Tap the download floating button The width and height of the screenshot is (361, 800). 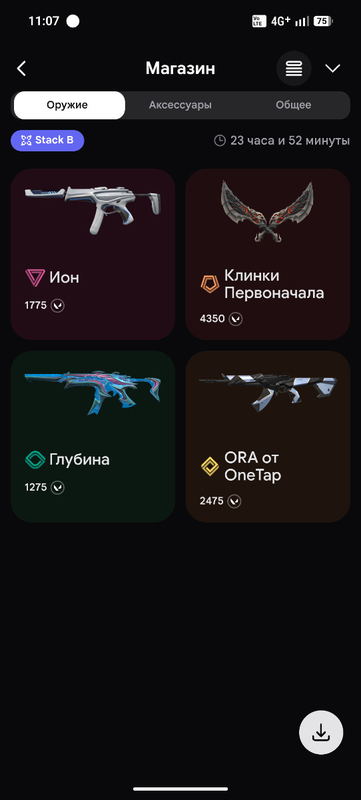pyautogui.click(x=321, y=732)
